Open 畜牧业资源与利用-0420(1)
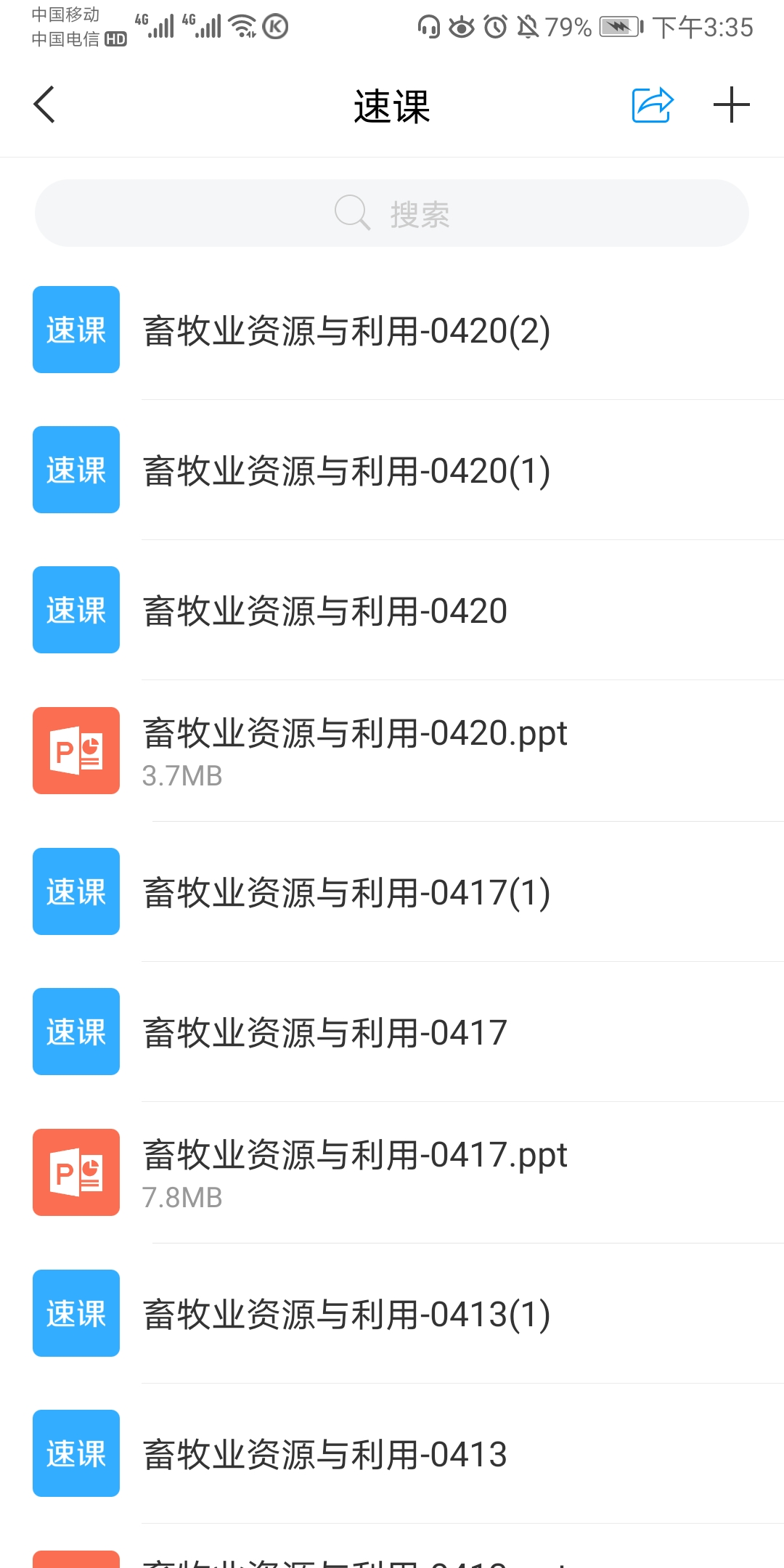Viewport: 784px width, 1568px height. point(392,470)
